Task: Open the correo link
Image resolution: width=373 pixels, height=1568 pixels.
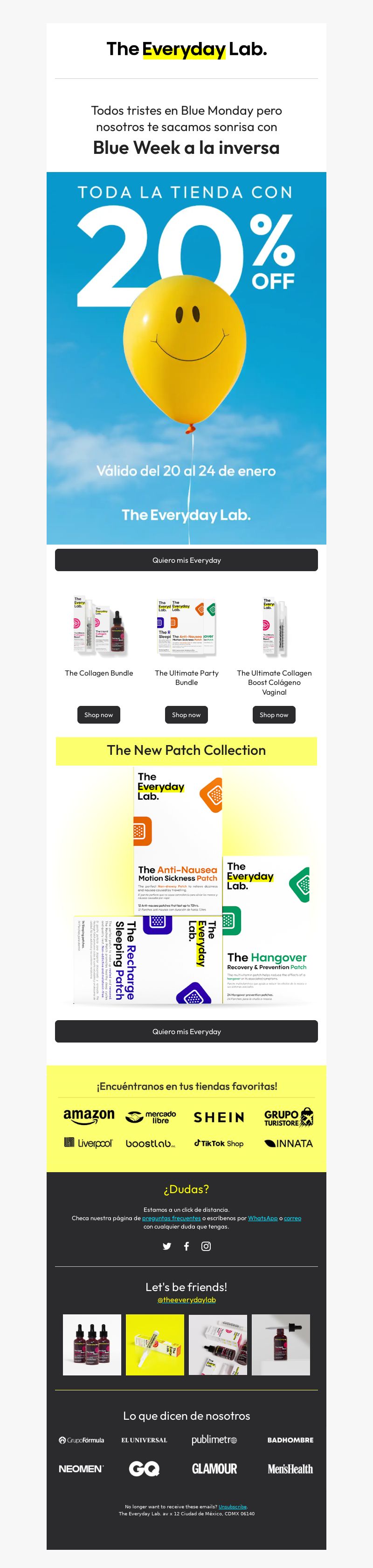Action: pyautogui.click(x=292, y=1218)
